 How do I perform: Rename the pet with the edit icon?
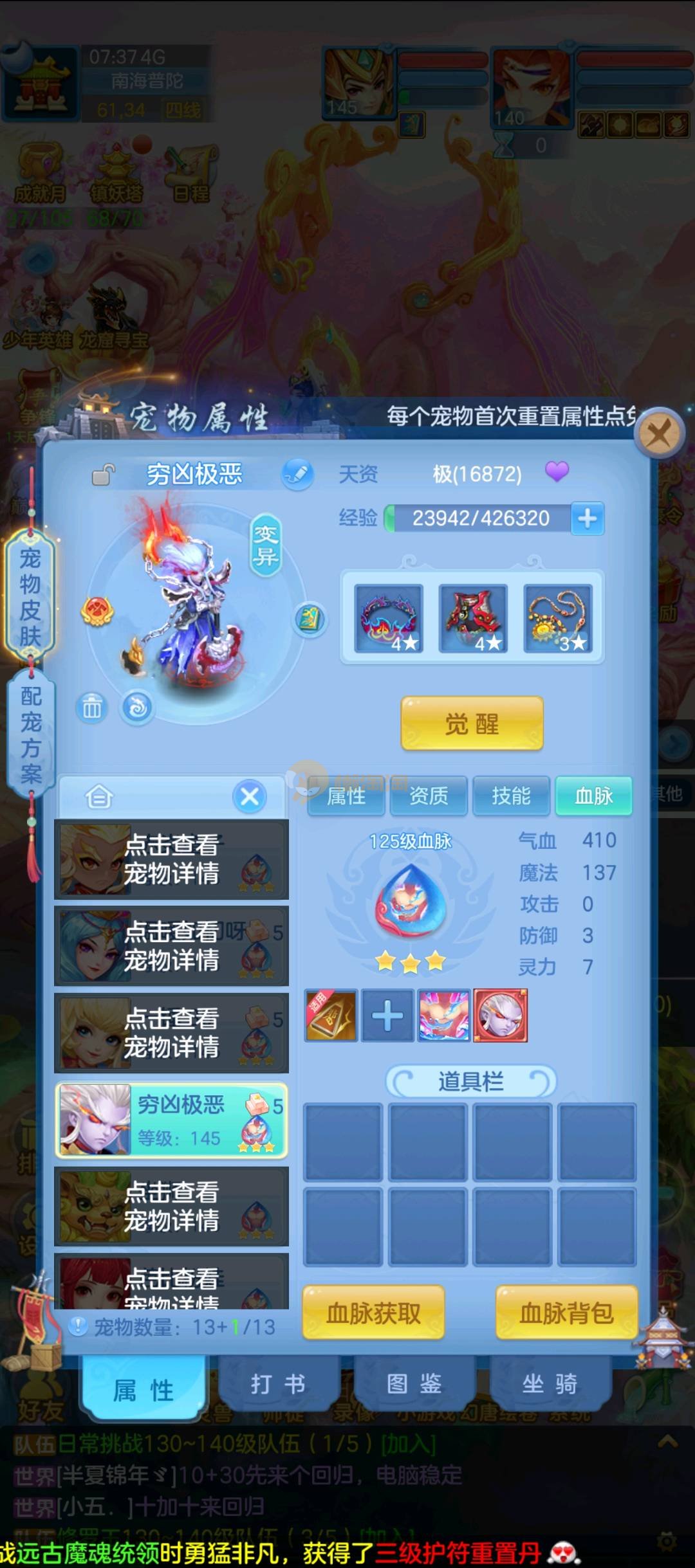click(x=297, y=474)
